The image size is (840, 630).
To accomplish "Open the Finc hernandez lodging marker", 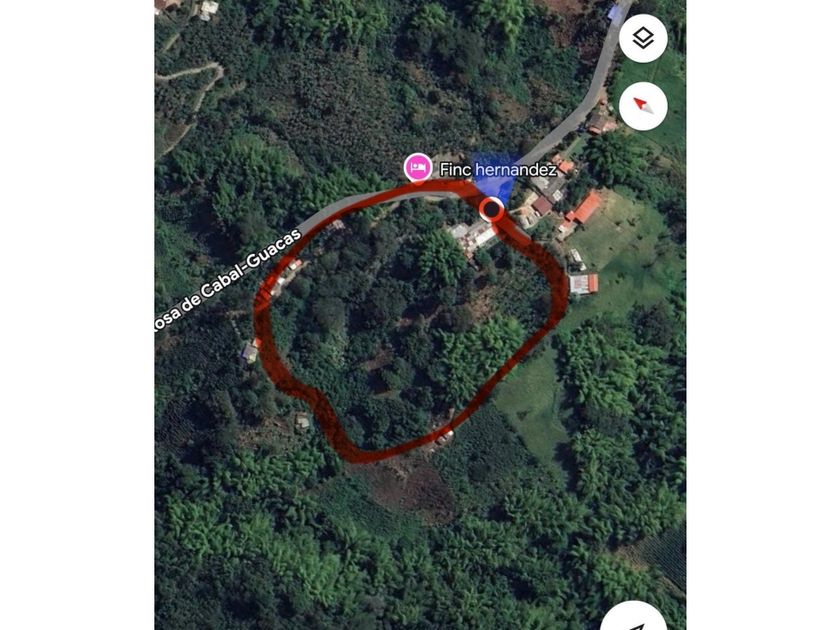I will tap(418, 168).
